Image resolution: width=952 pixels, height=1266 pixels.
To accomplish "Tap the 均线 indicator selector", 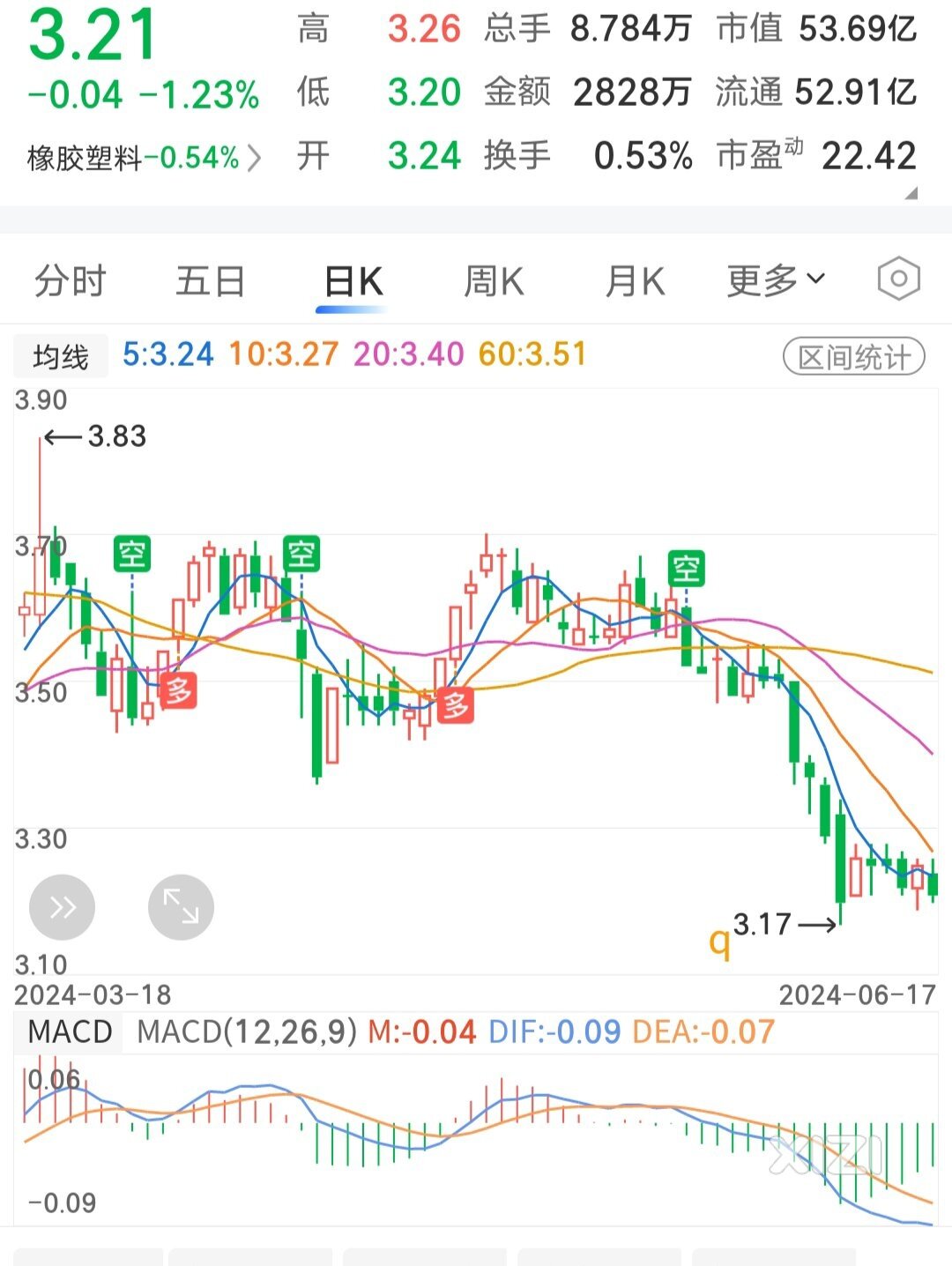I will point(61,356).
